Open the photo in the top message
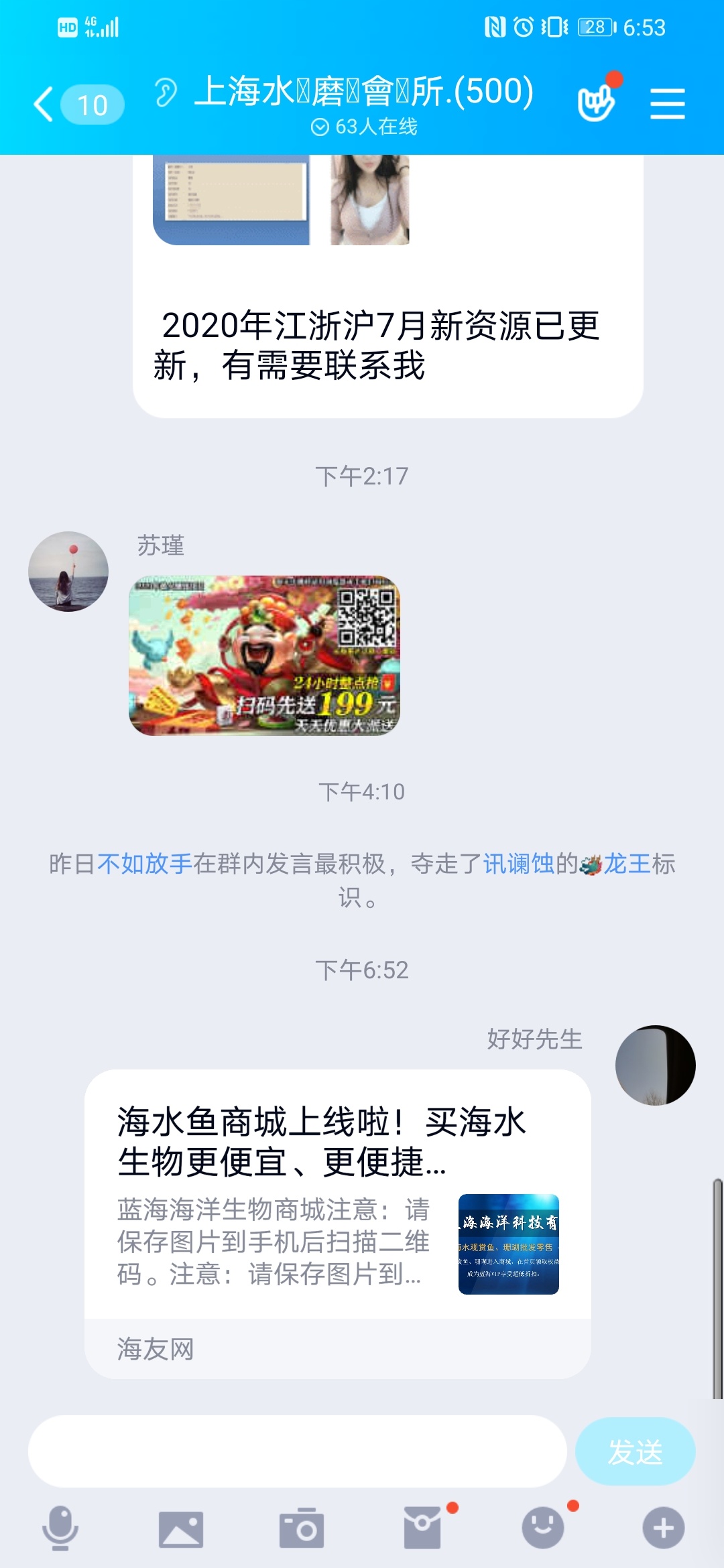The image size is (724, 1568). click(370, 200)
